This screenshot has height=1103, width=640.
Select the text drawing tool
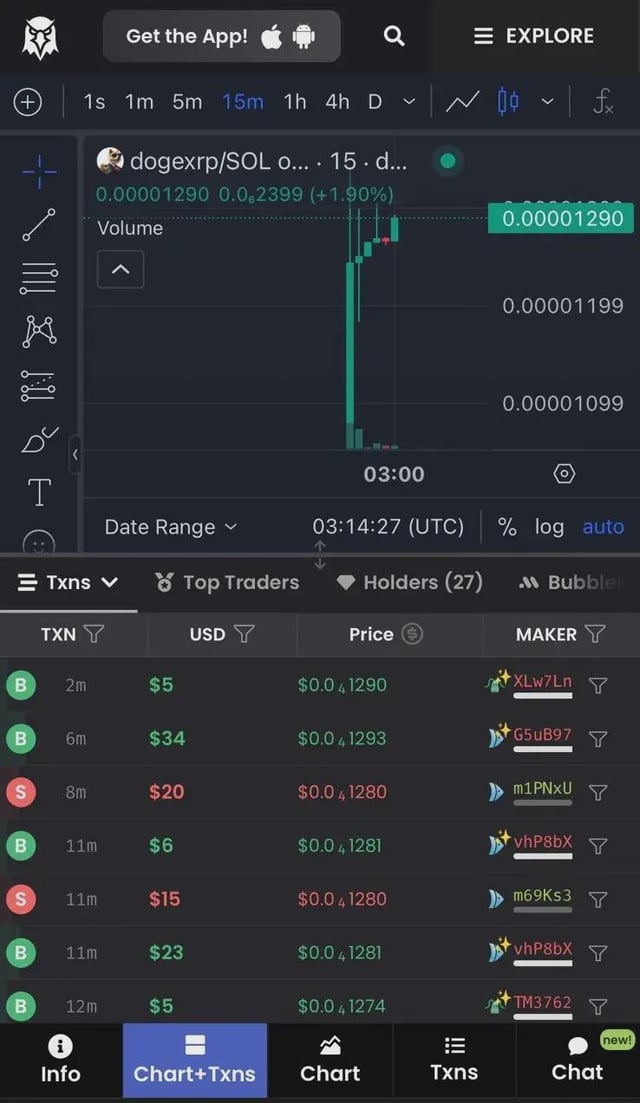[39, 492]
